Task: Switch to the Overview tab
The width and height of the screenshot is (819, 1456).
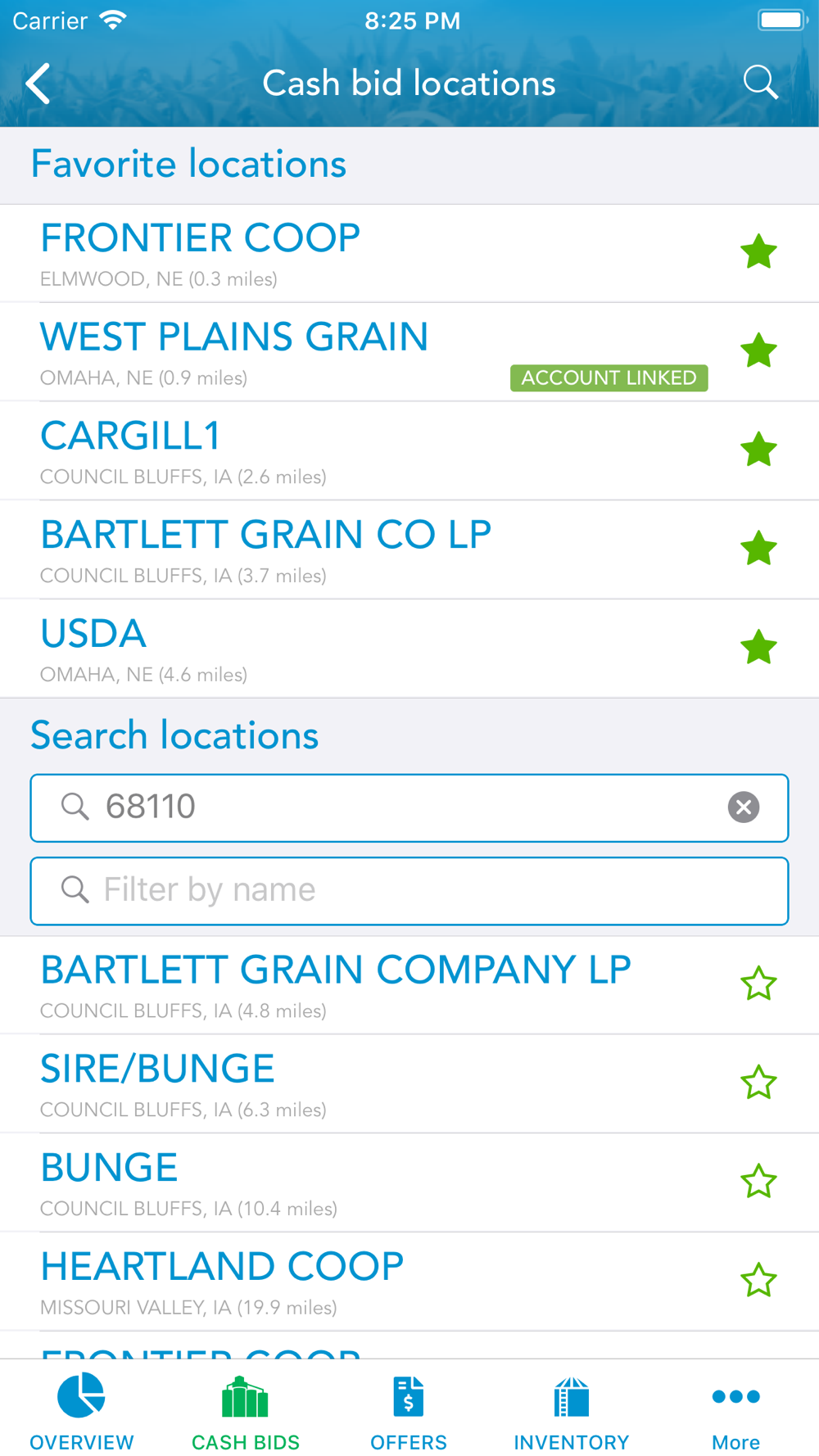Action: point(82,1412)
